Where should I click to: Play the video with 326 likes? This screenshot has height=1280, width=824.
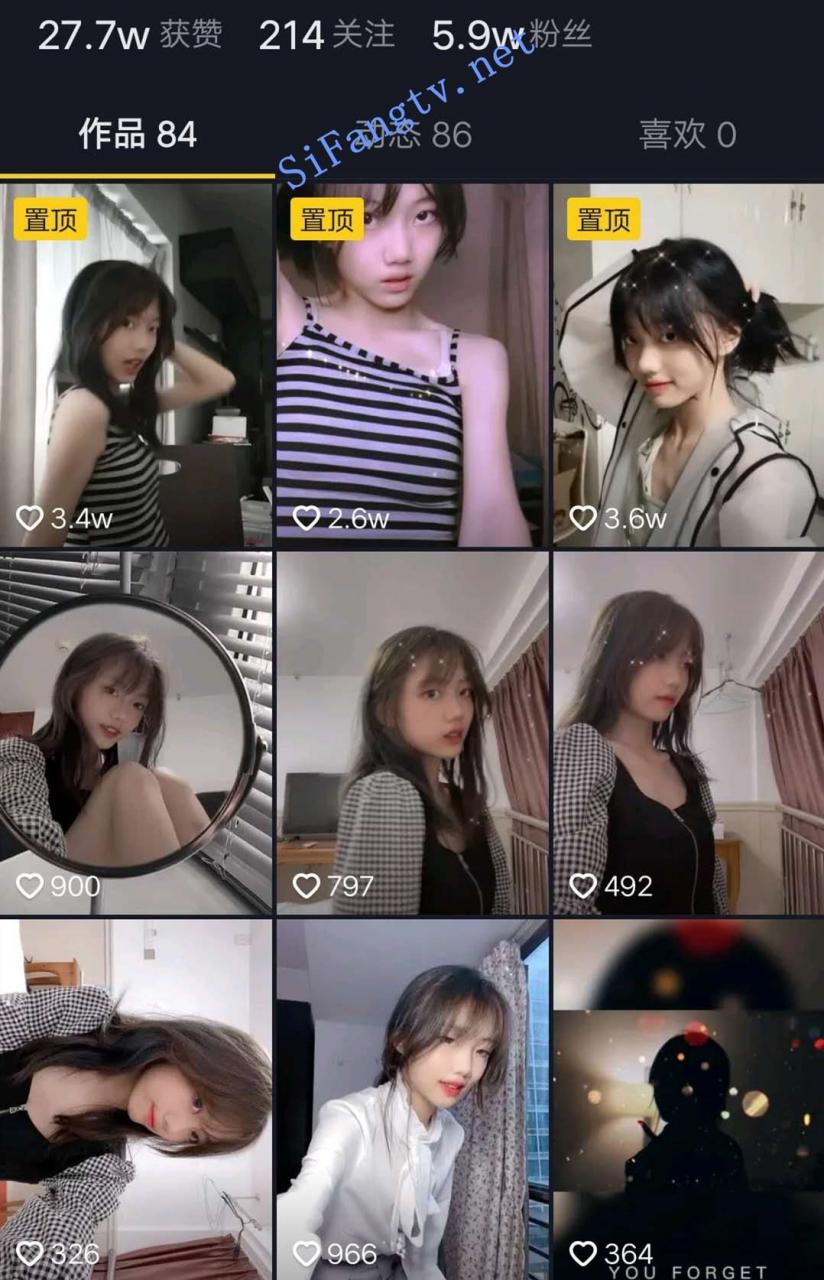pos(136,1100)
